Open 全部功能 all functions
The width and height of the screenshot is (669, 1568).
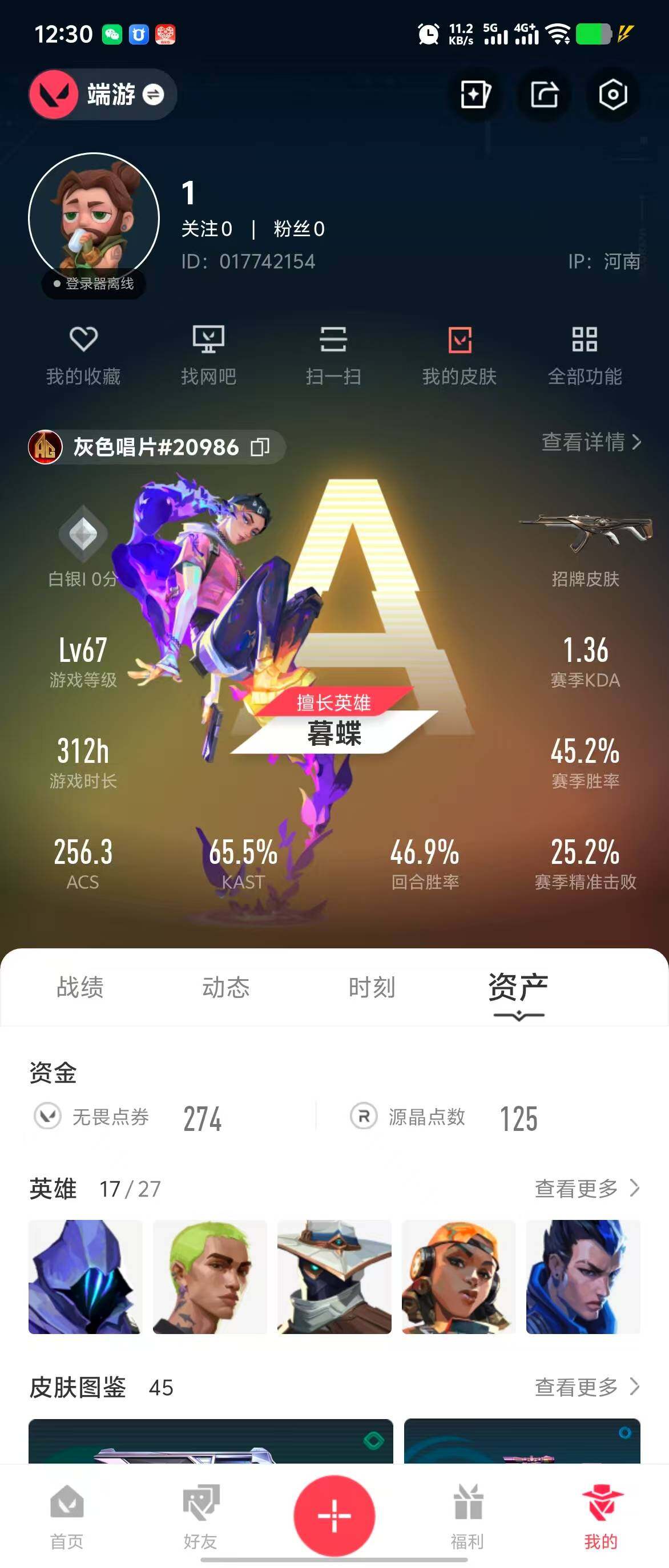pos(585,355)
